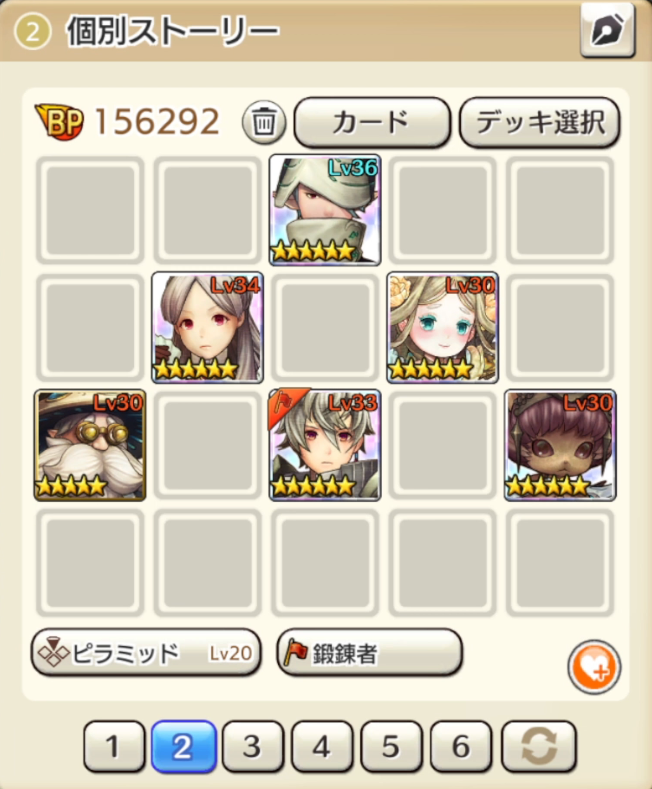The width and height of the screenshot is (652, 789).
Task: Open the 鍛錬者 leader skill button
Action: coord(369,653)
